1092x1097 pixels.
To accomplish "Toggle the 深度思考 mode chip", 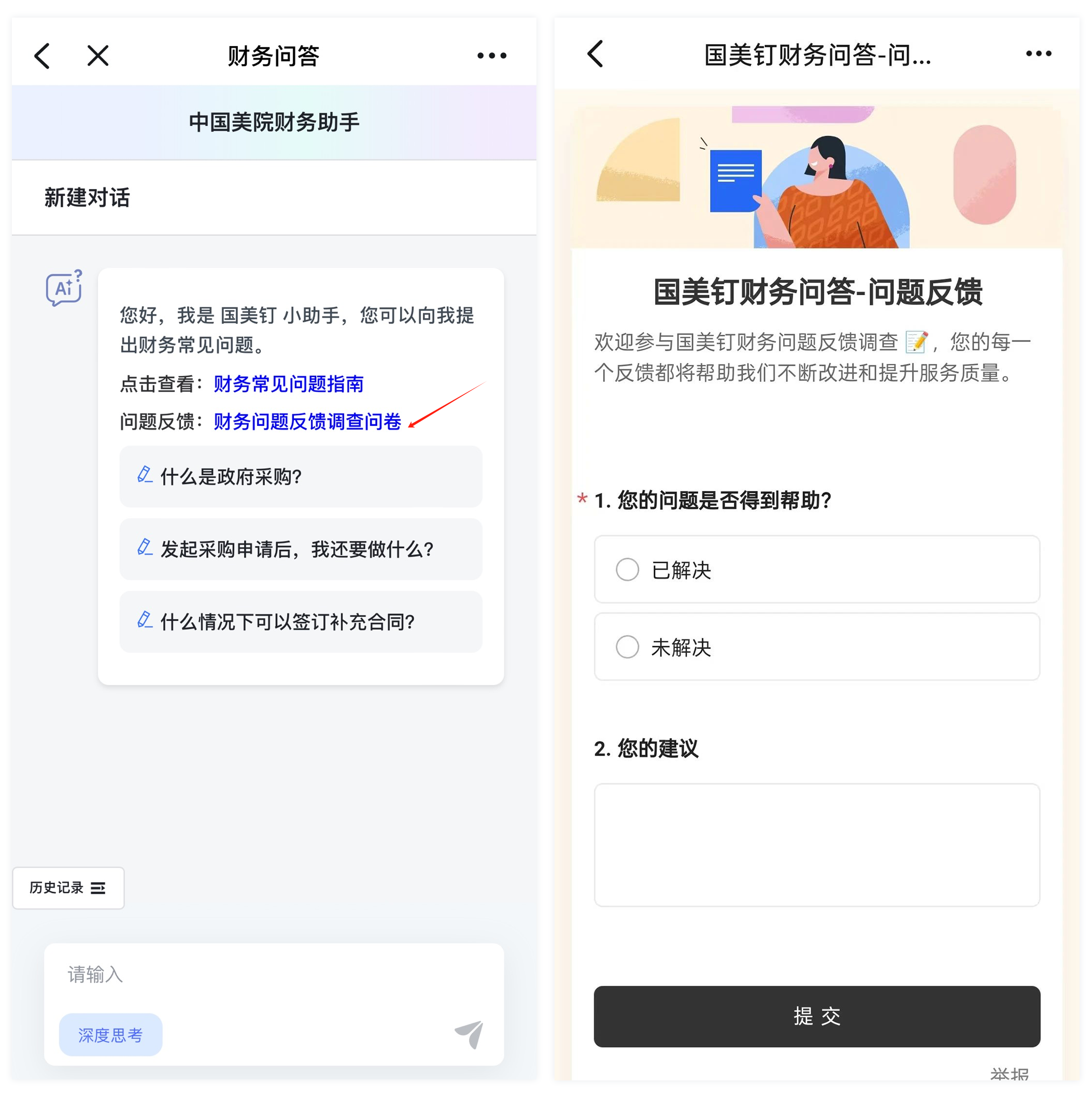I will click(x=111, y=1035).
